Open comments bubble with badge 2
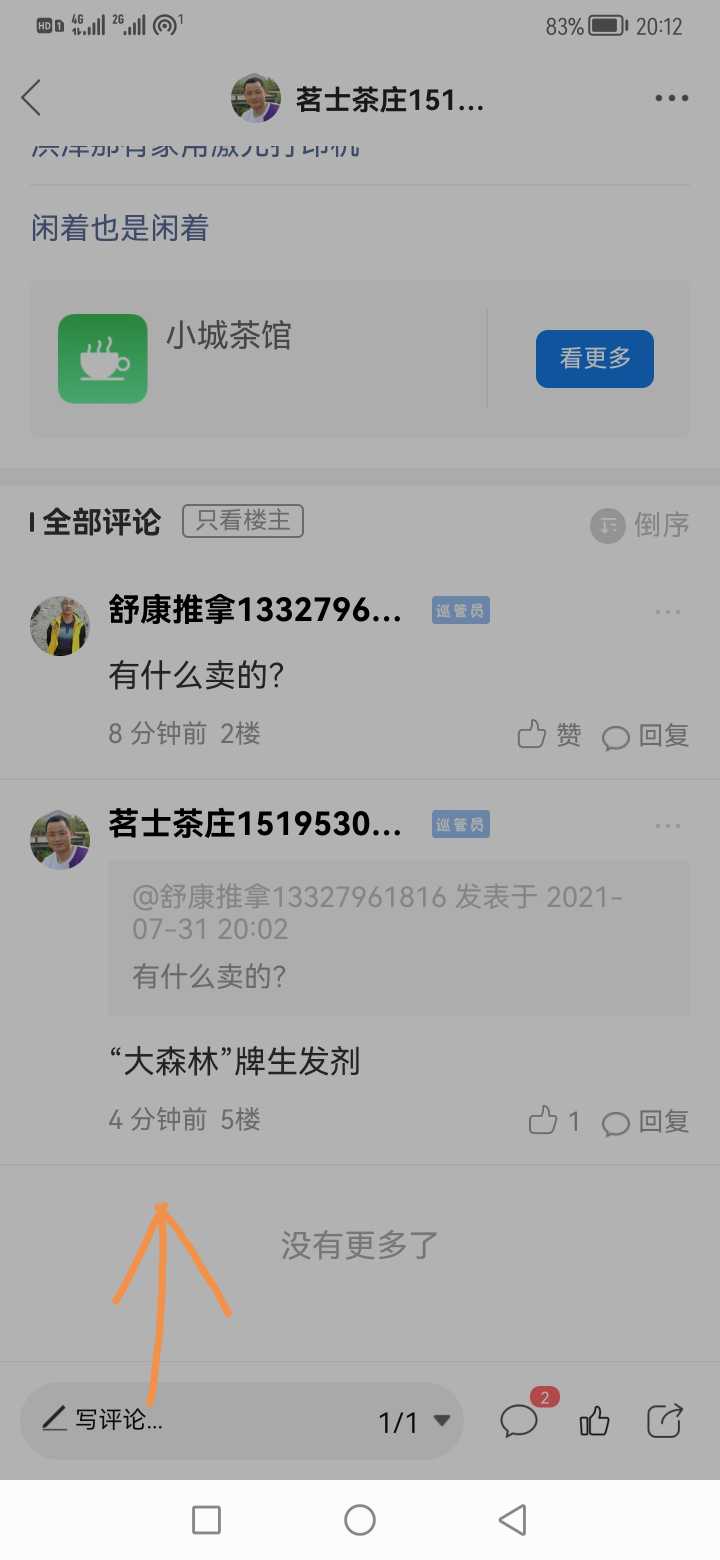This screenshot has width=720, height=1560. (x=522, y=1417)
